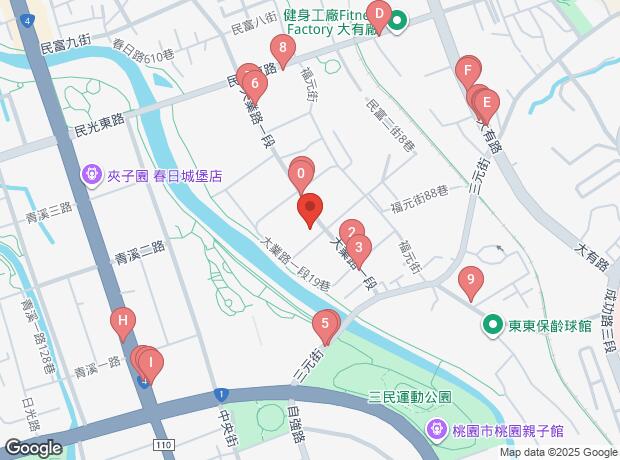Tap the Google logo

coord(32,447)
